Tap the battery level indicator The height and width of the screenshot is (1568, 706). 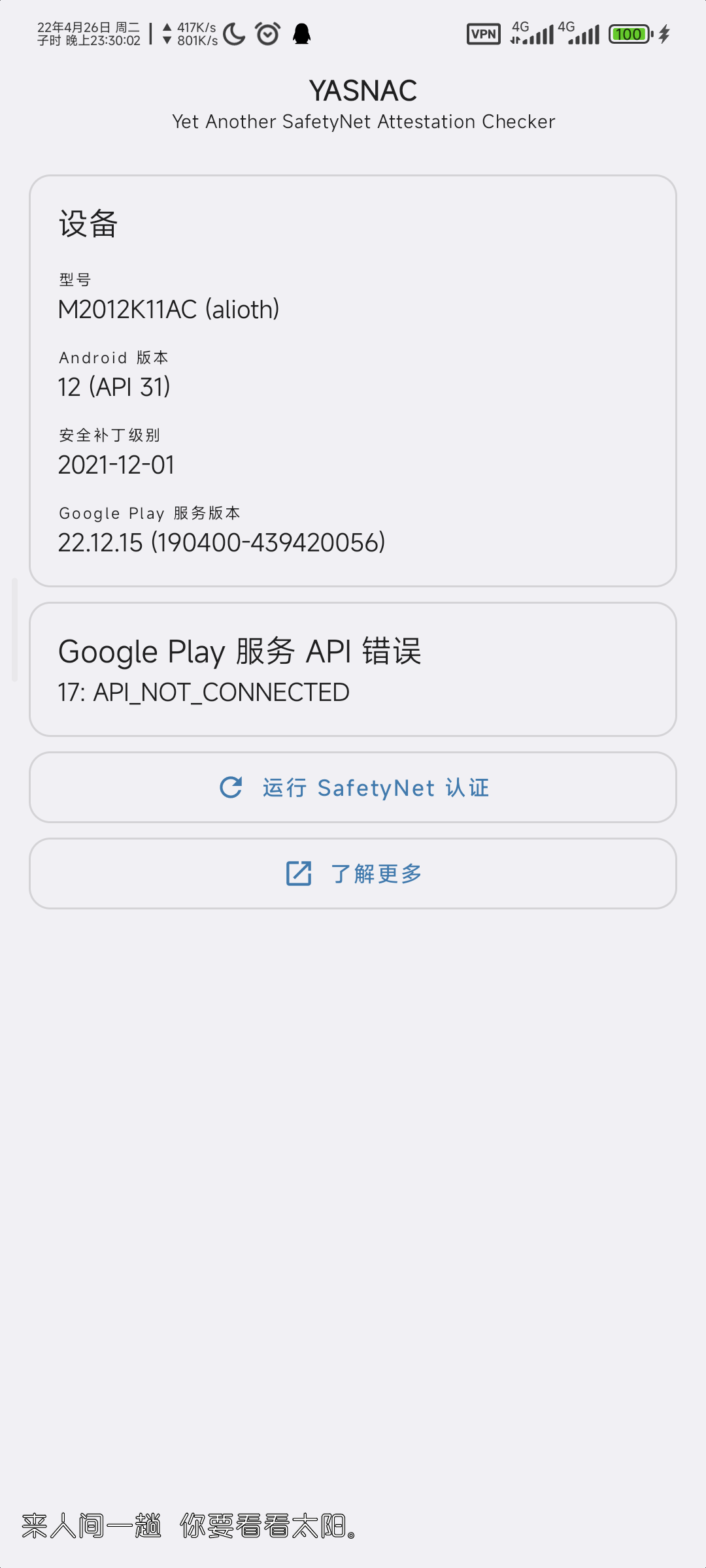pos(628,33)
